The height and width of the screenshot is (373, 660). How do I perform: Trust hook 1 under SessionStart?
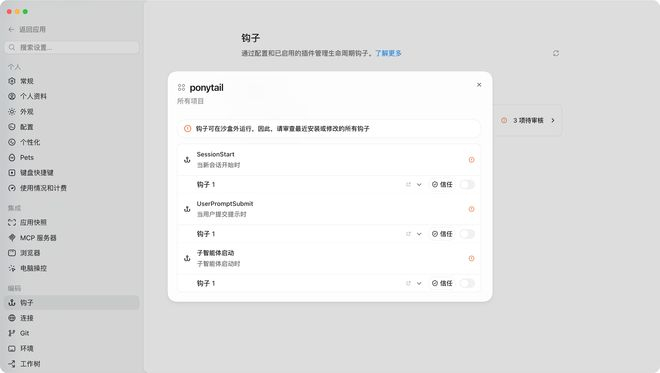(442, 184)
